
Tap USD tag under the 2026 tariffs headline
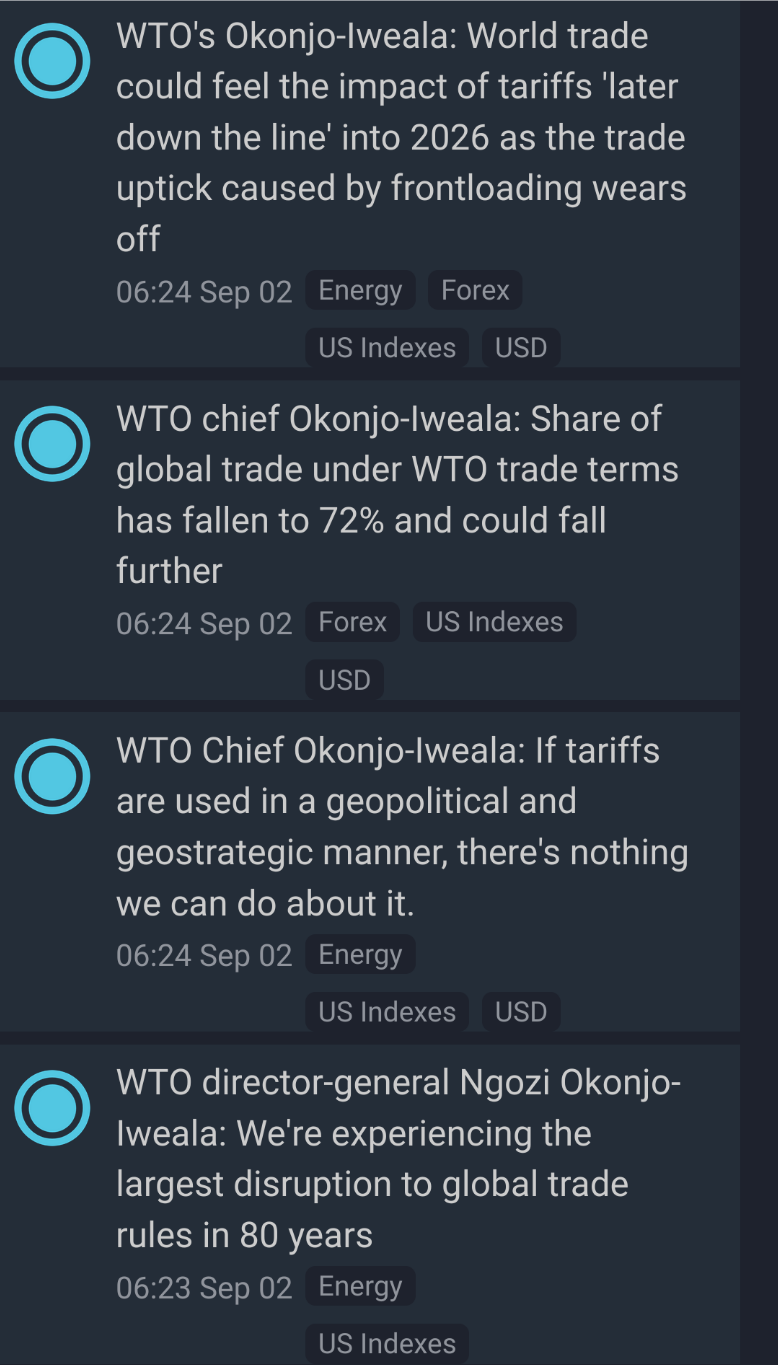coord(521,348)
